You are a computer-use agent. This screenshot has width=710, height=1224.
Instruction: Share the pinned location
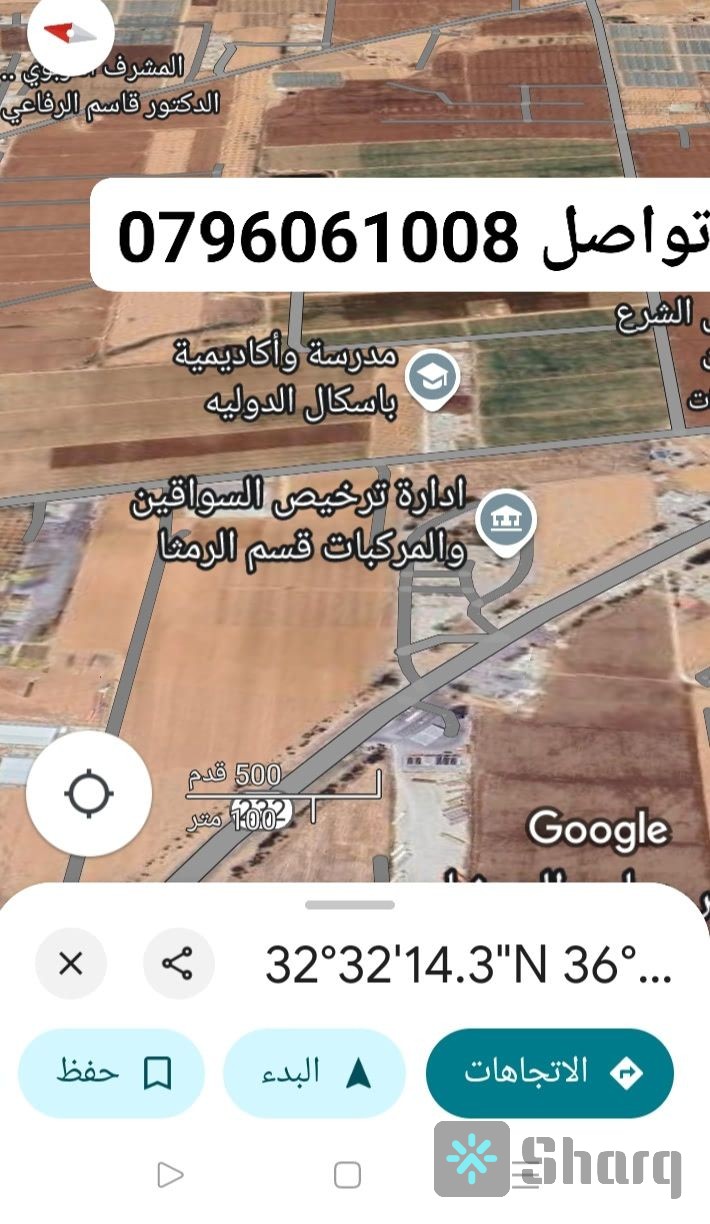pyautogui.click(x=178, y=964)
